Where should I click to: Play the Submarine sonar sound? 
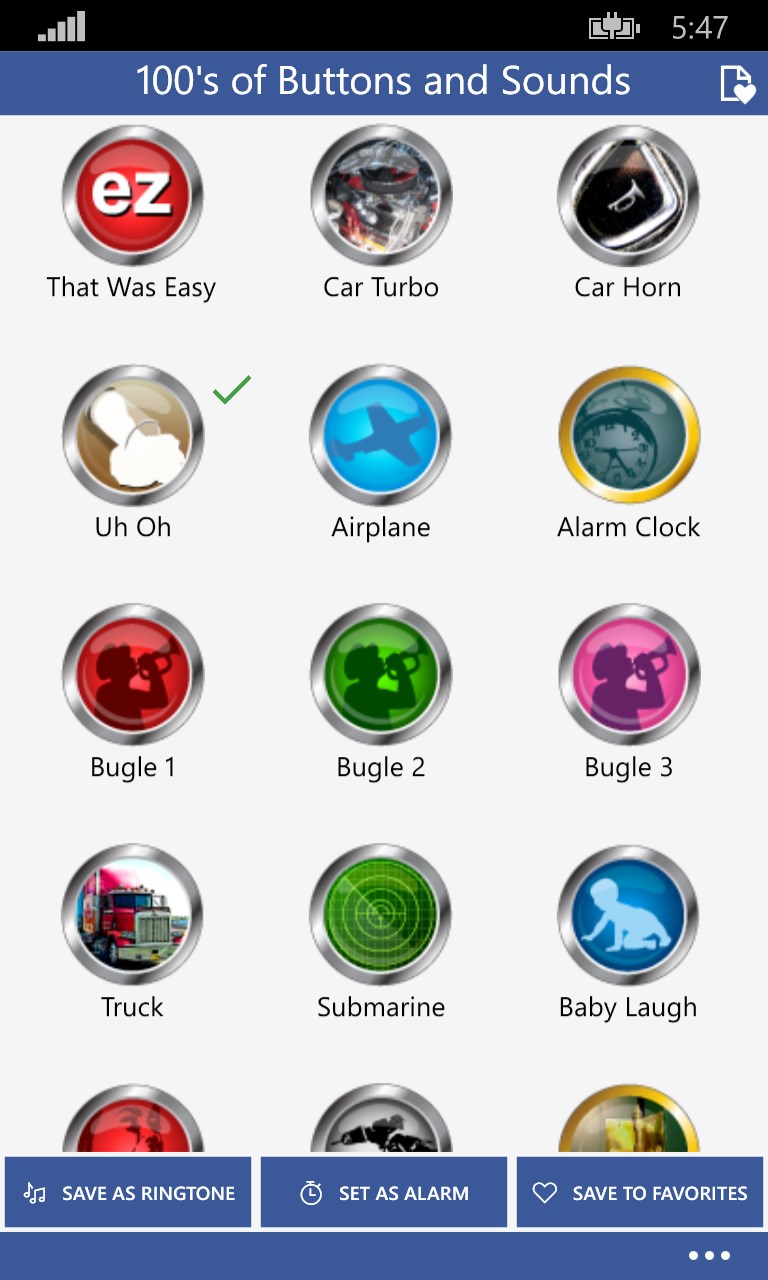coord(381,915)
